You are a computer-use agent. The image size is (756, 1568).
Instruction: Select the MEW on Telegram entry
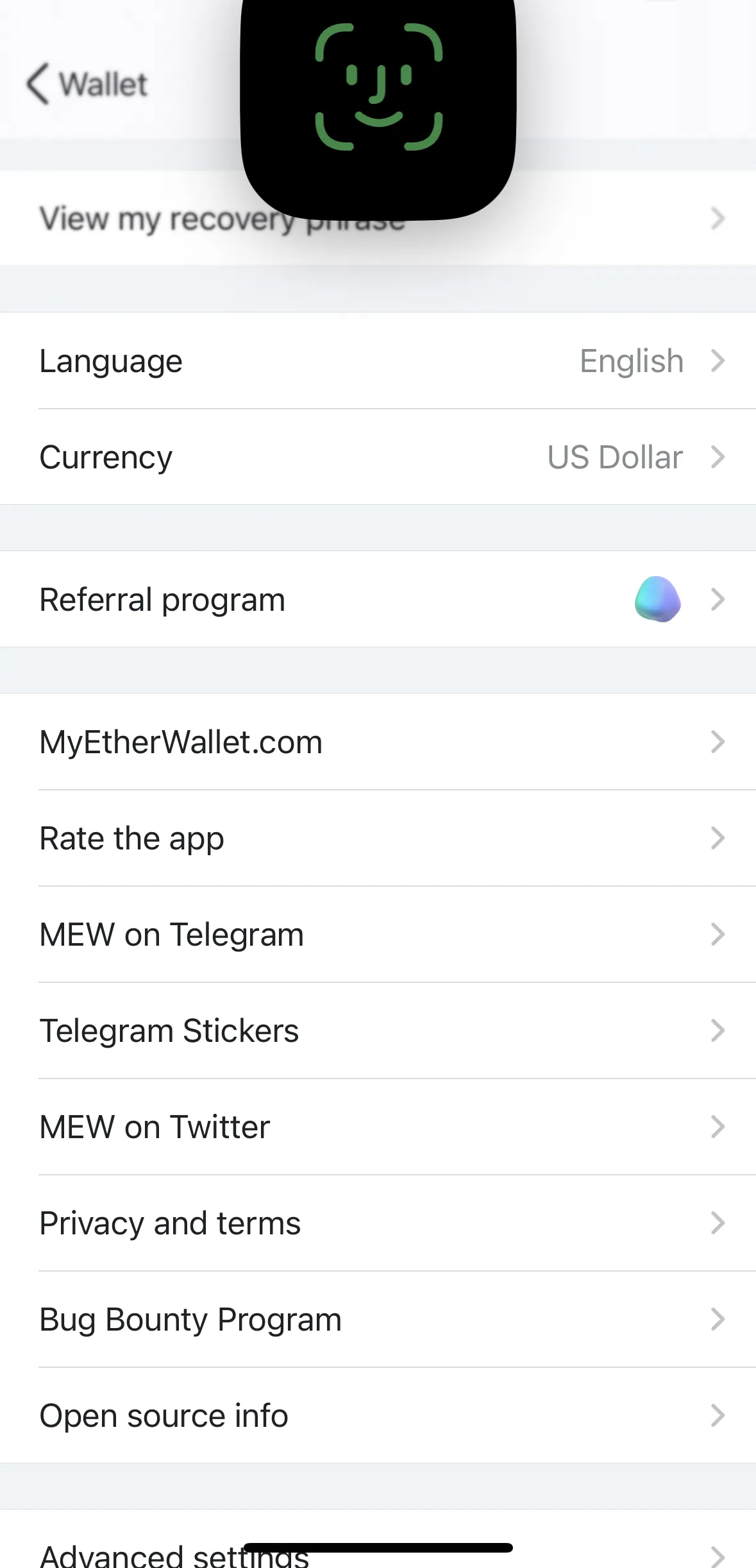378,934
